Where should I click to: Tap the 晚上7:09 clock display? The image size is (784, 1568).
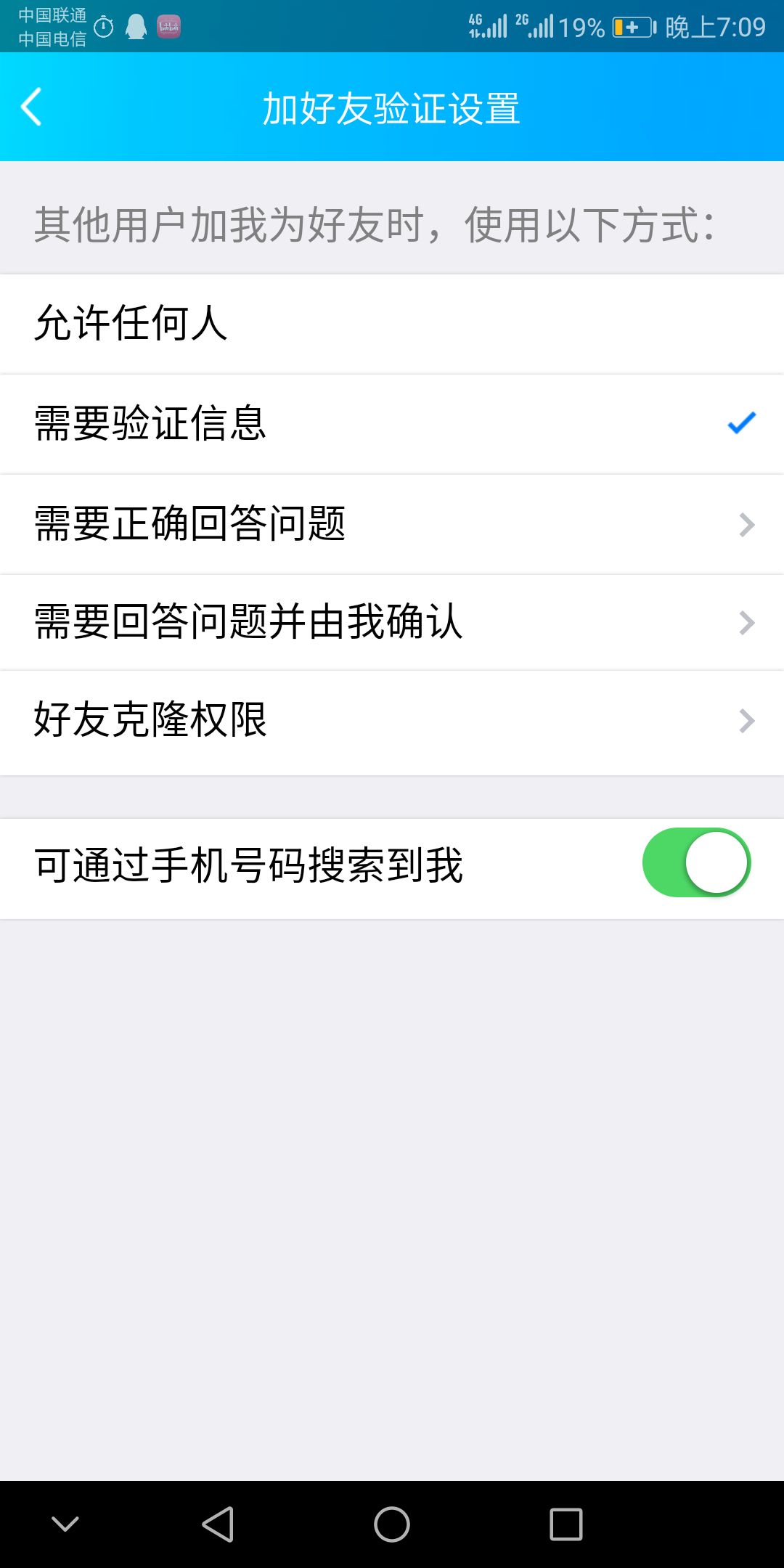[715, 25]
